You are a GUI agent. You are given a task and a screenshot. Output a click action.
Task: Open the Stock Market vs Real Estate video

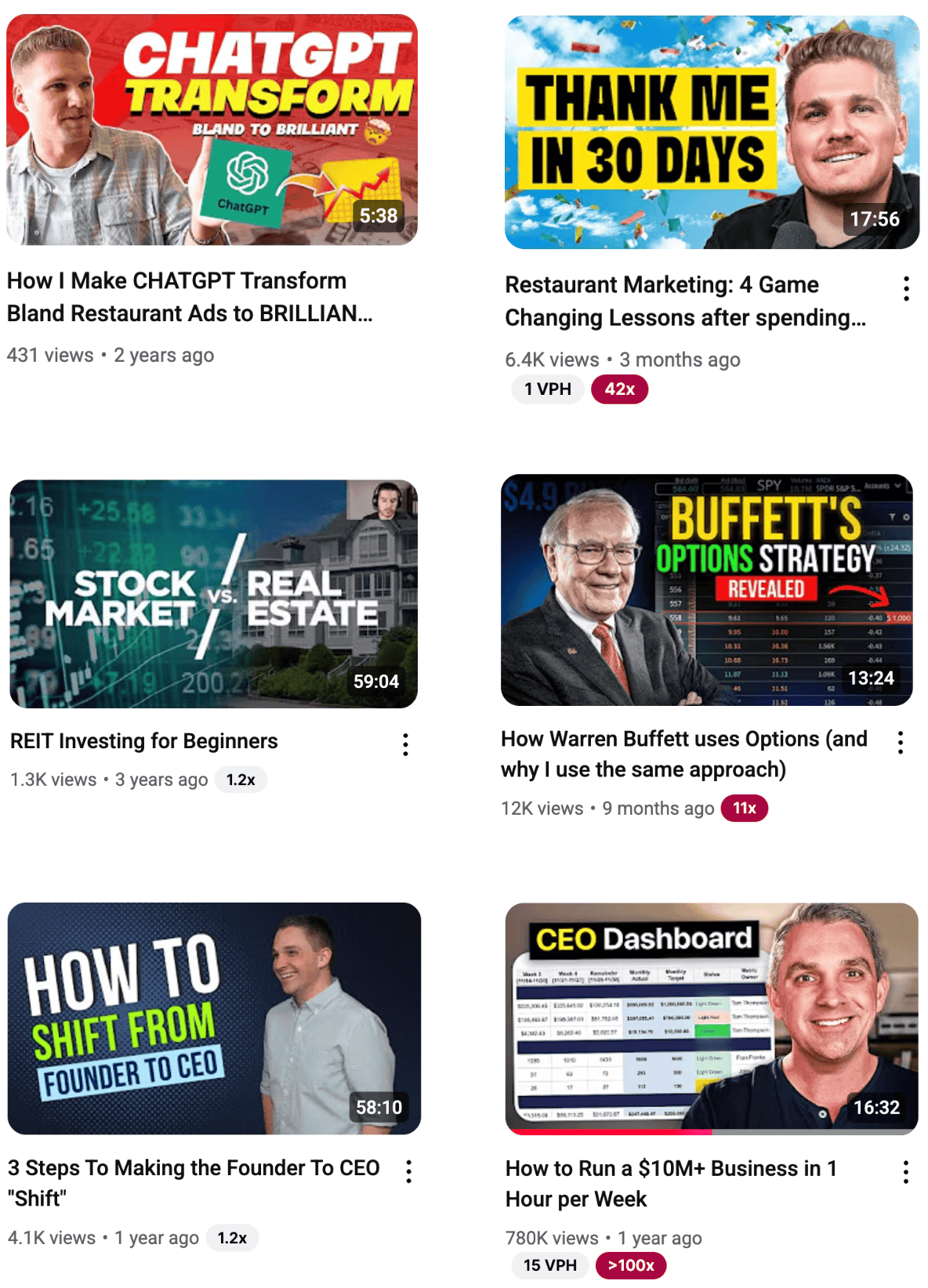(213, 594)
